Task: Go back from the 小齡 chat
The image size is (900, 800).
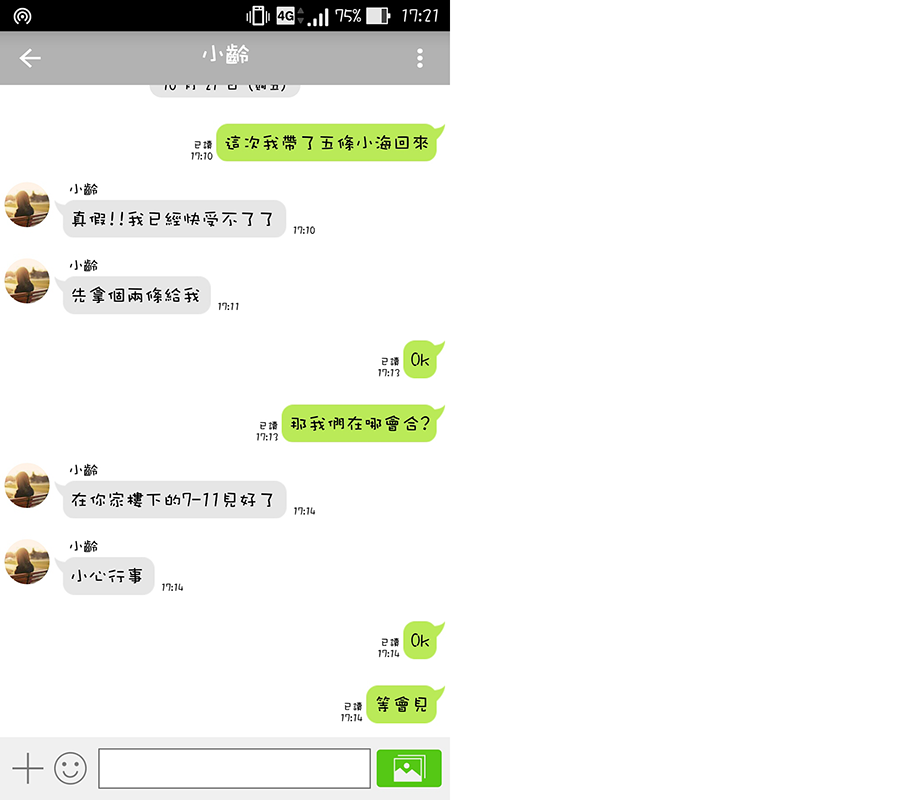Action: coord(30,58)
